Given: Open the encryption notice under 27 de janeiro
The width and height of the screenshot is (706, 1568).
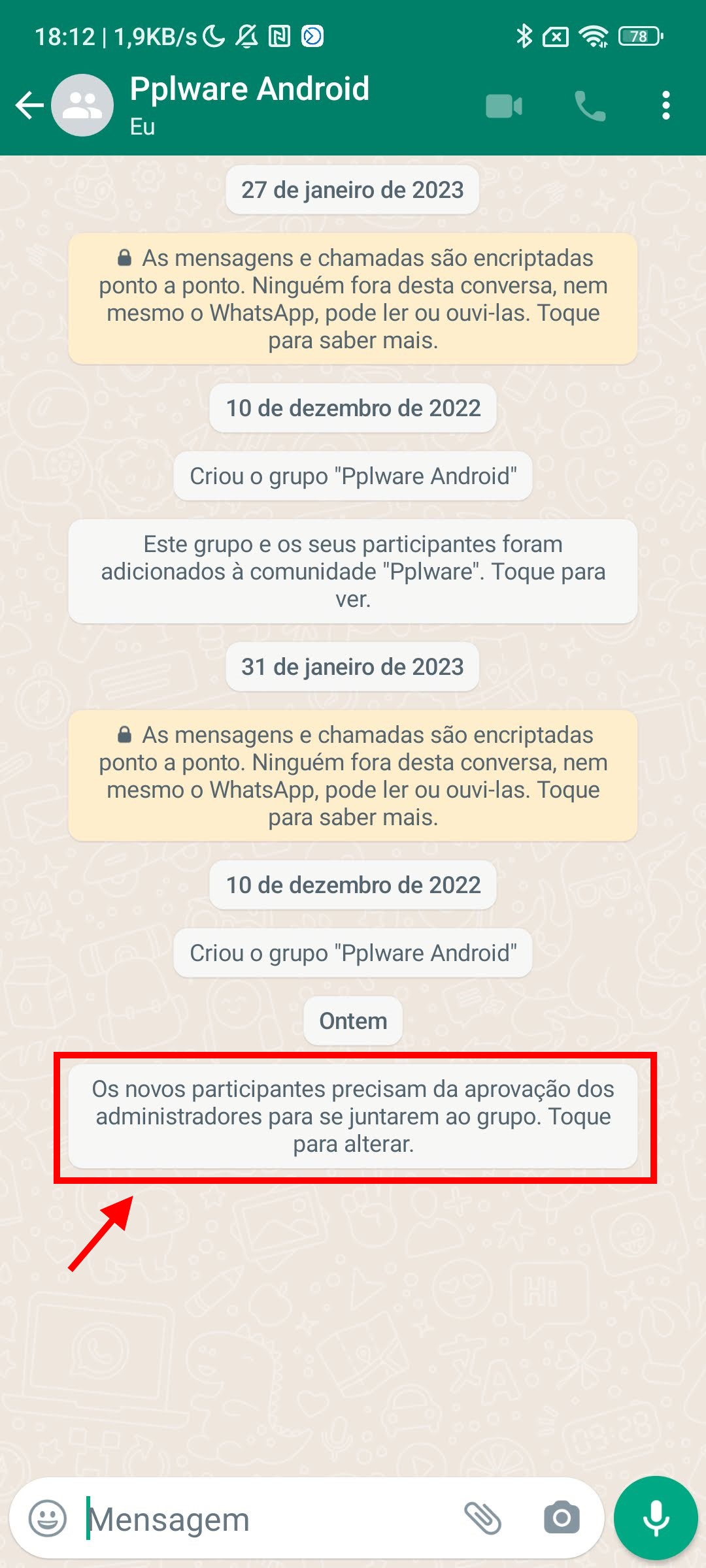Looking at the screenshot, I should (353, 299).
